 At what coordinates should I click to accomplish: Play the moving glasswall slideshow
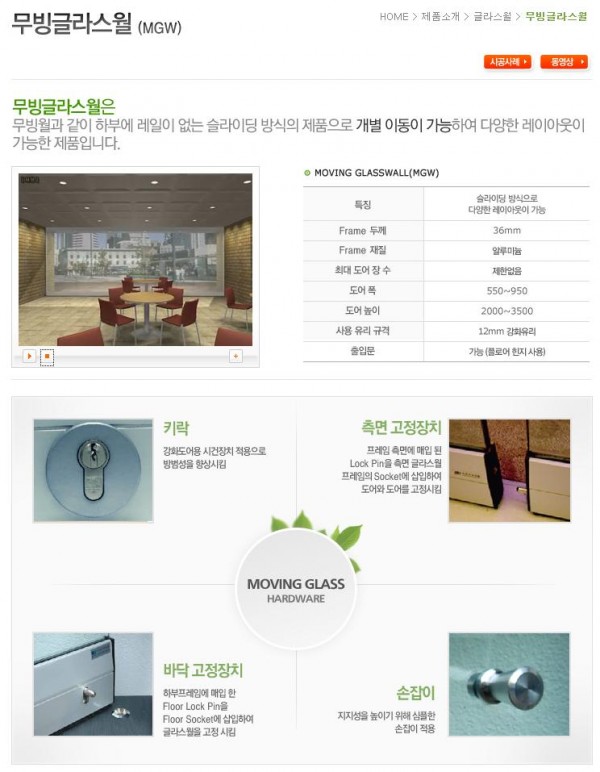(x=29, y=355)
